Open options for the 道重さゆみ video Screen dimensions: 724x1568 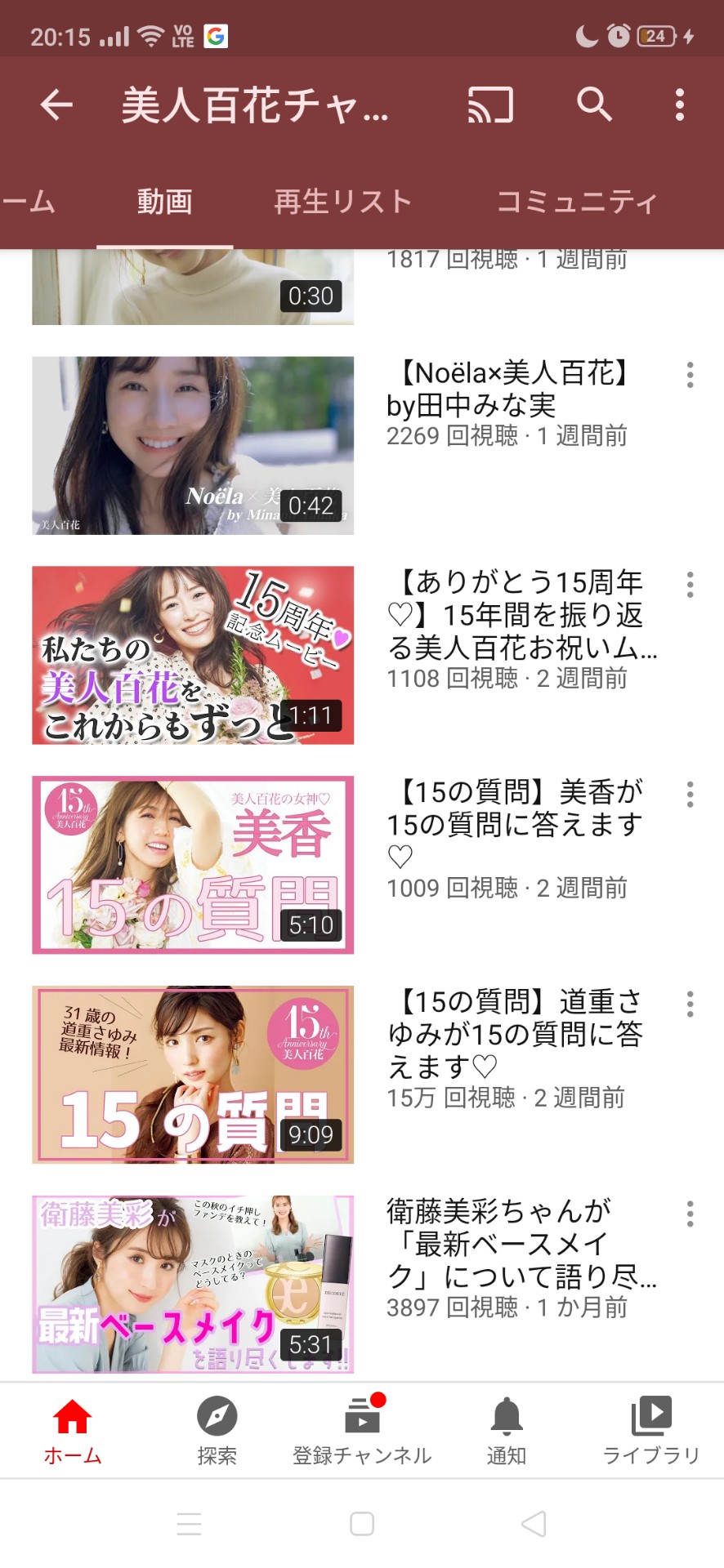point(690,1004)
